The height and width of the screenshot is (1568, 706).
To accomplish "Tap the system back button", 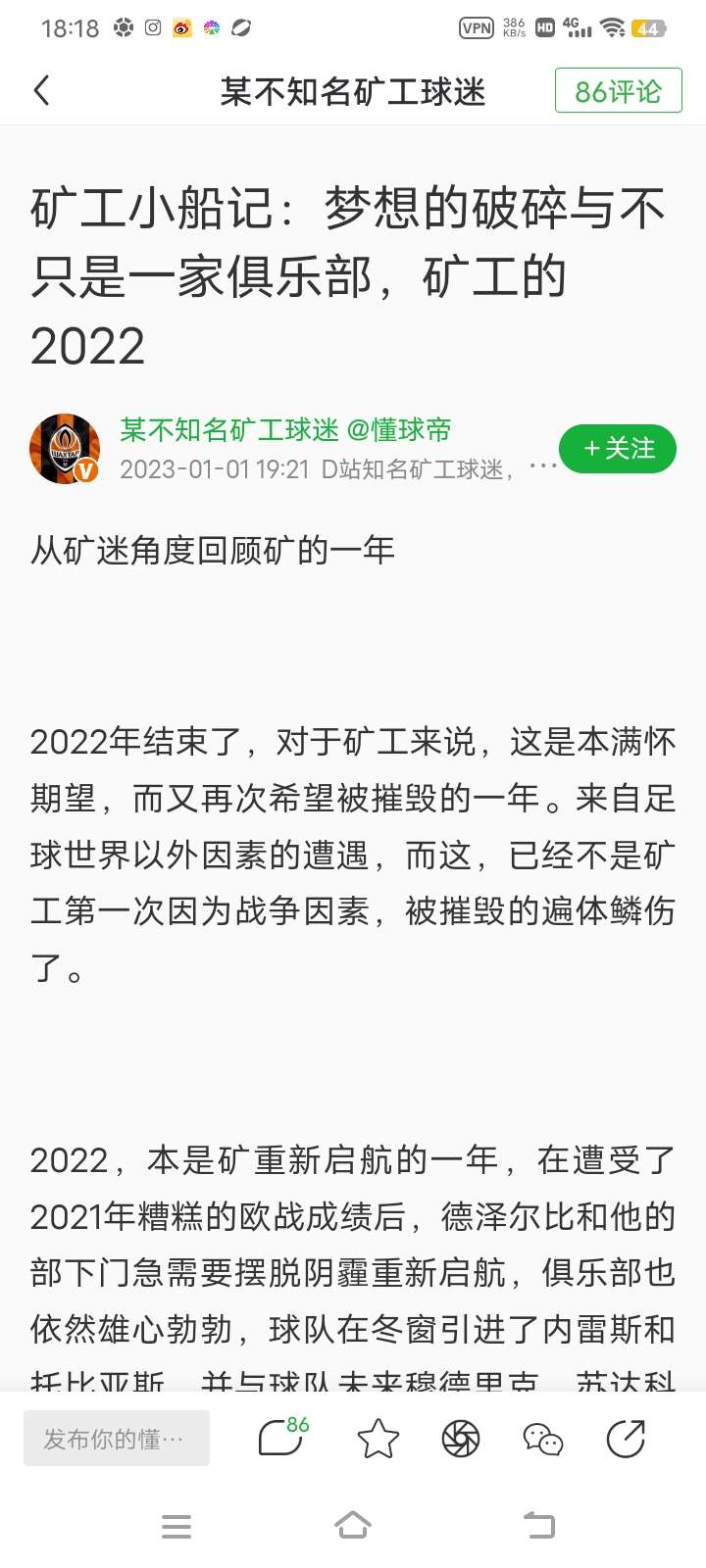I will click(538, 1525).
